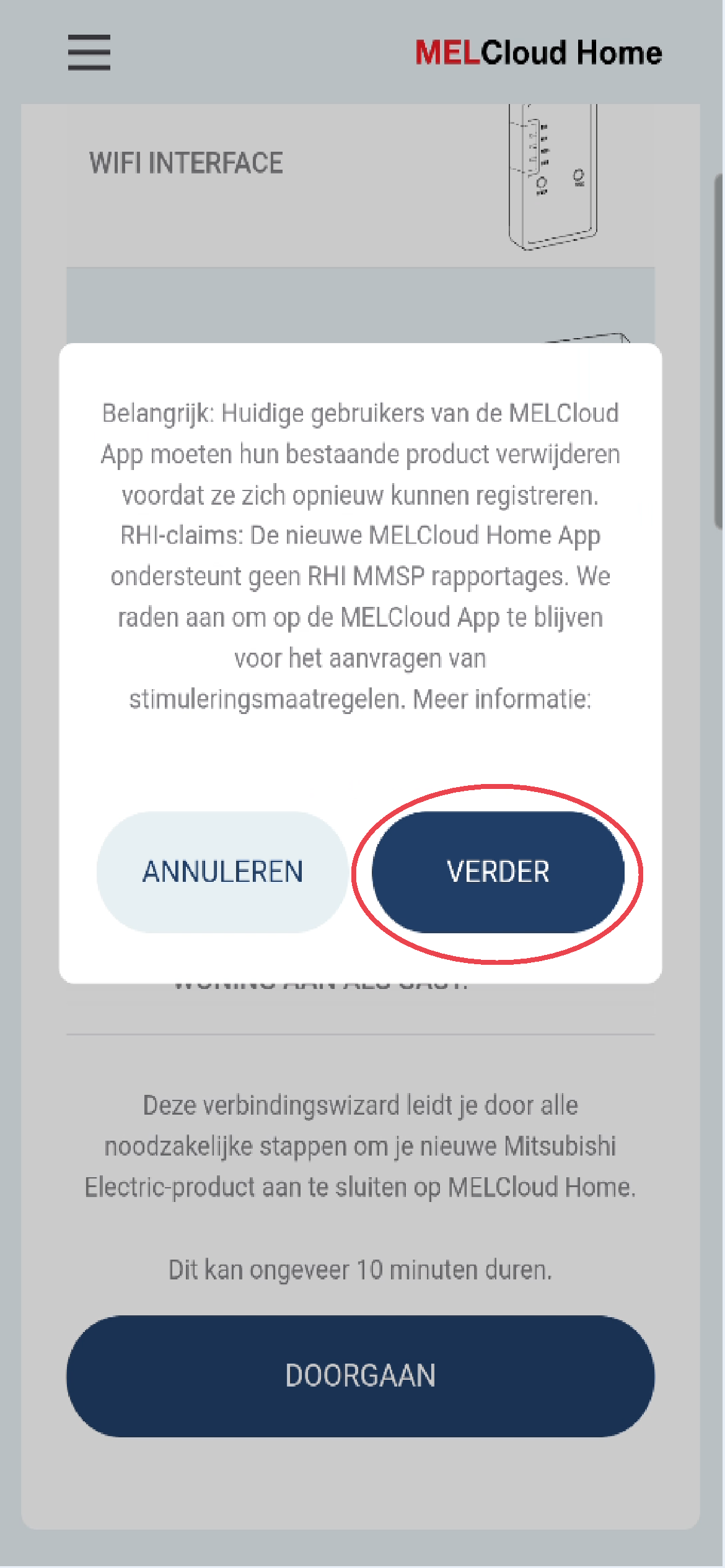This screenshot has height=1568, width=725.
Task: Tap Annuleren to cancel the dialog
Action: [x=222, y=872]
